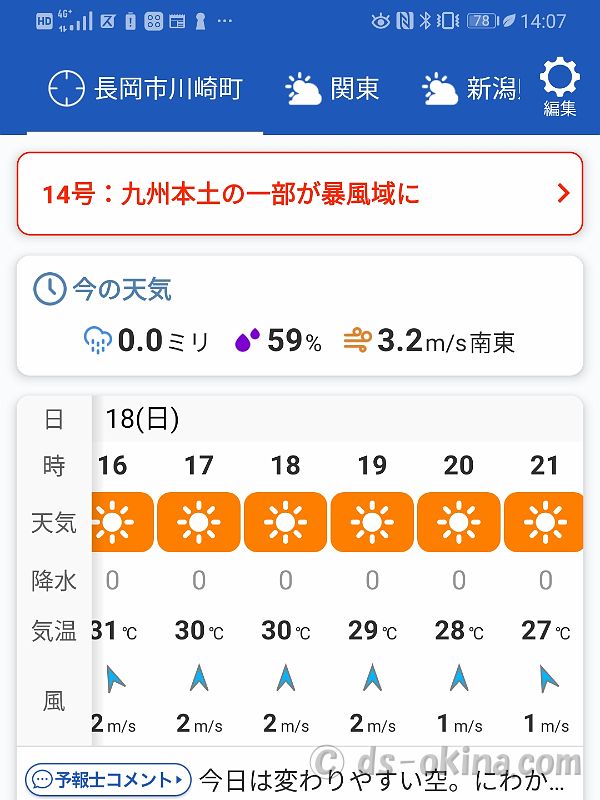The width and height of the screenshot is (600, 800).
Task: Switch to the 関東 tab
Action: click(333, 89)
